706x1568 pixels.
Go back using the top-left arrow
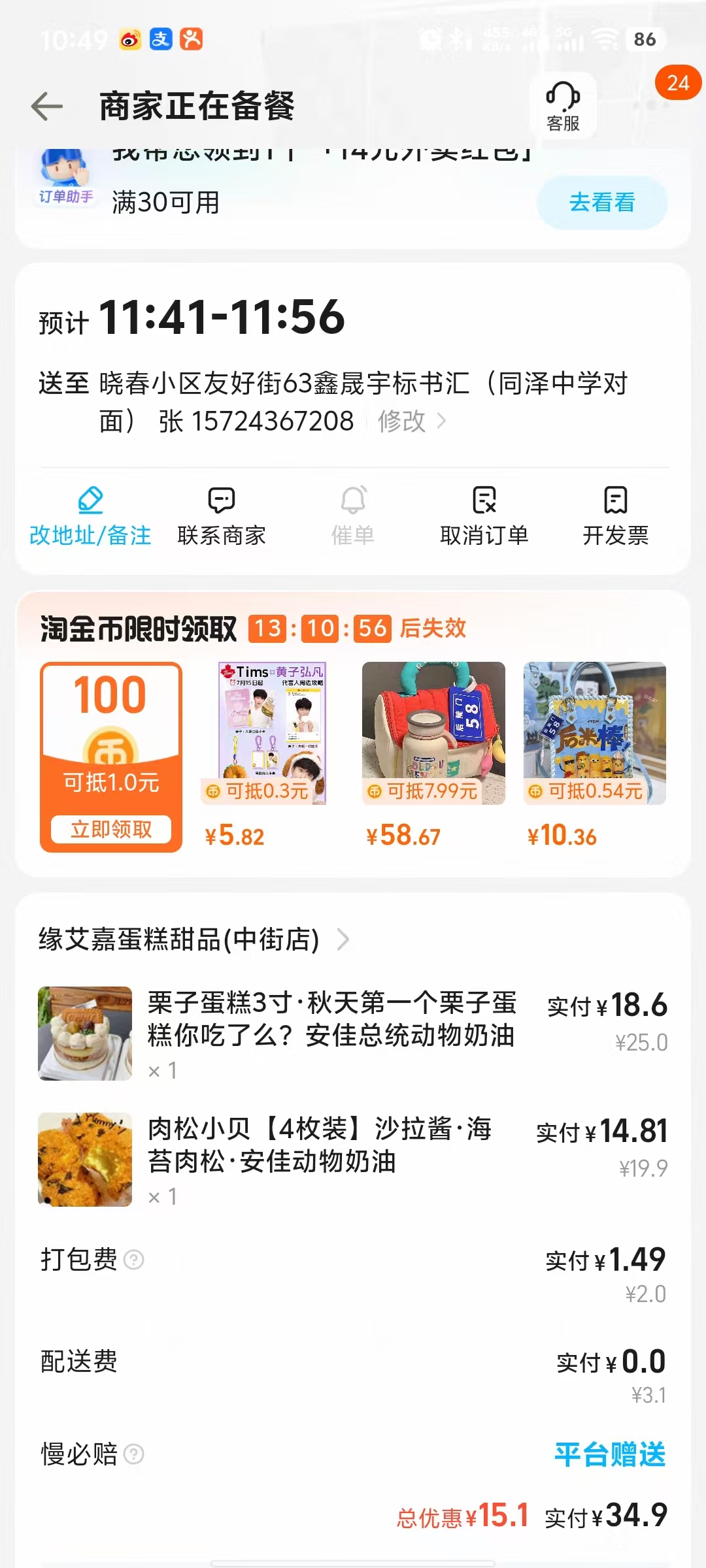pyautogui.click(x=47, y=106)
